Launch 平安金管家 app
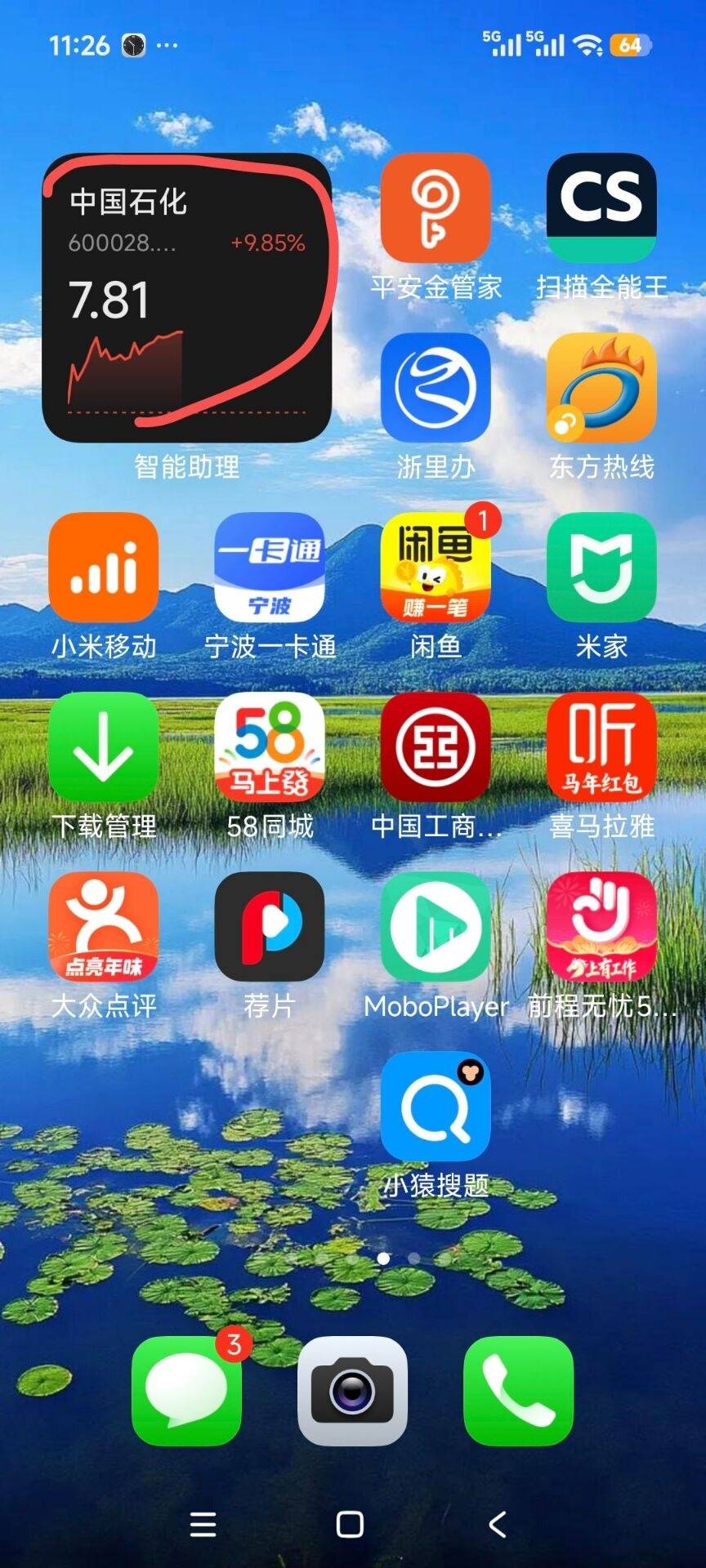706x1568 pixels. 436,208
